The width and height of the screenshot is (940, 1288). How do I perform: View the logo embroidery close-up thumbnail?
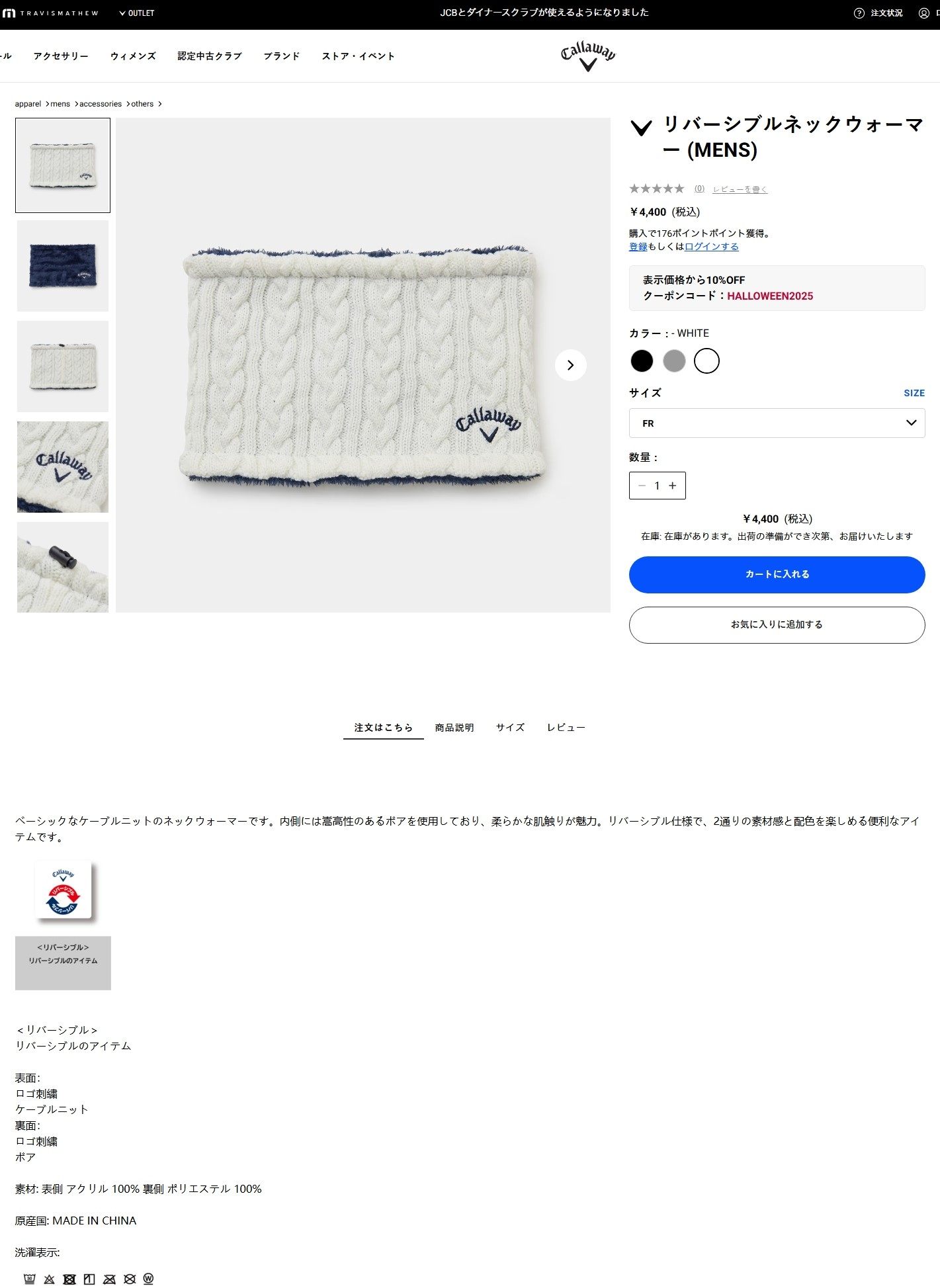coord(63,466)
